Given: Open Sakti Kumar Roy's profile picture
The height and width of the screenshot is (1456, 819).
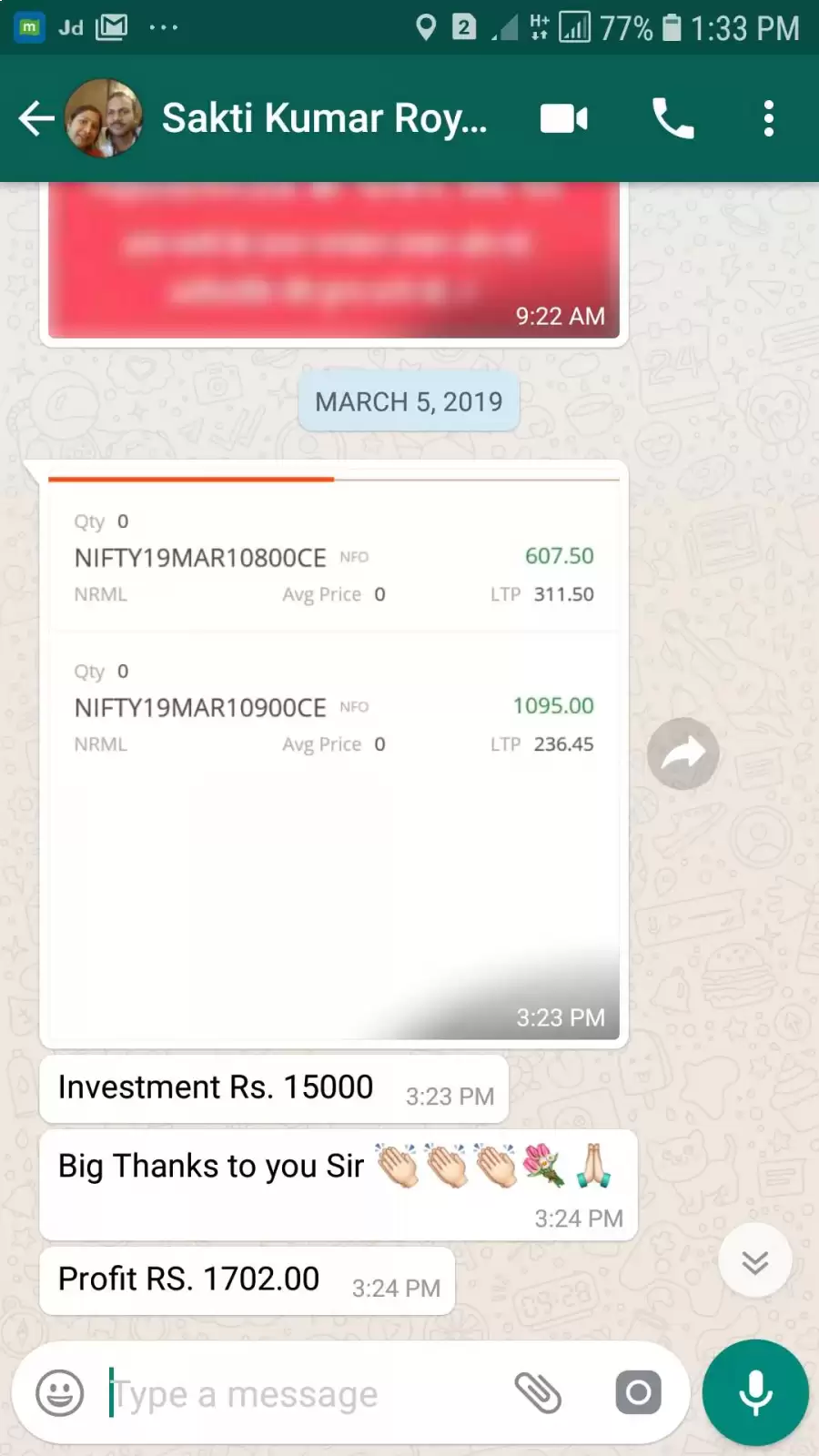Looking at the screenshot, I should [105, 118].
